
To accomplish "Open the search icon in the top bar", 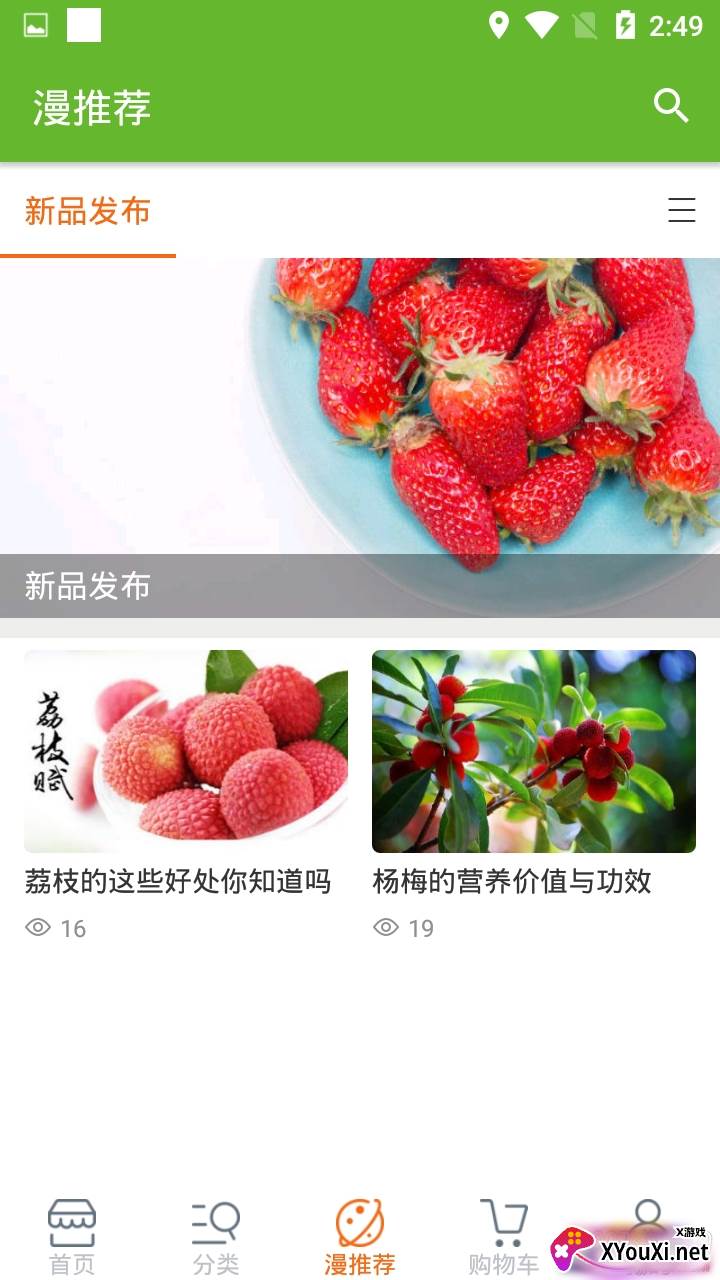I will (671, 105).
